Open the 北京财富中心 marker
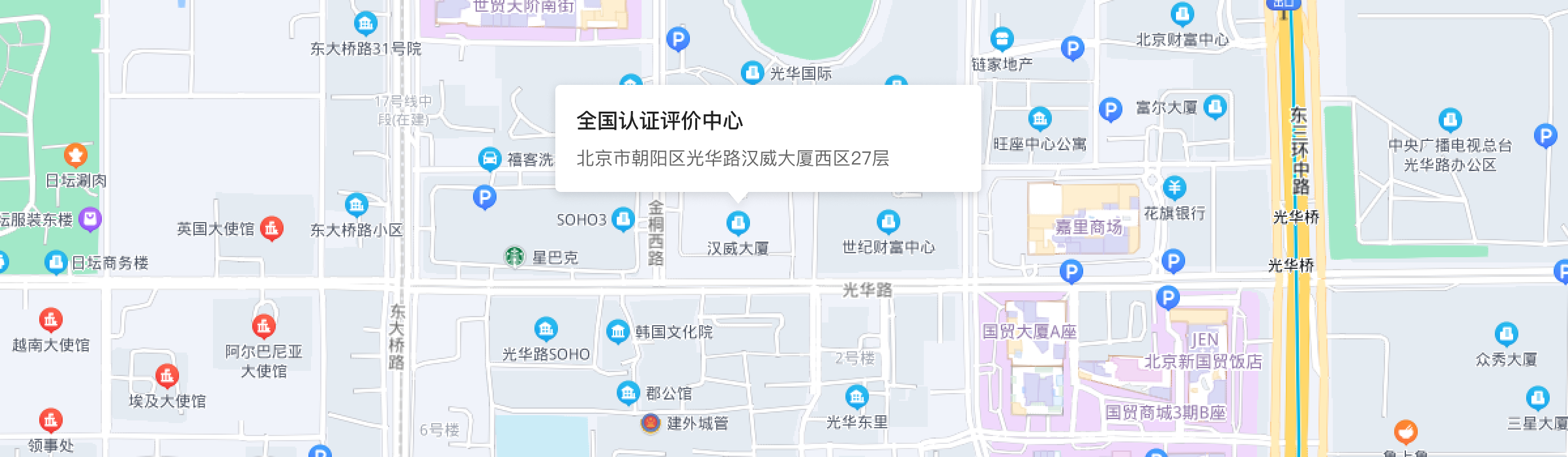Screen dimensions: 1568x457 [x=1182, y=14]
